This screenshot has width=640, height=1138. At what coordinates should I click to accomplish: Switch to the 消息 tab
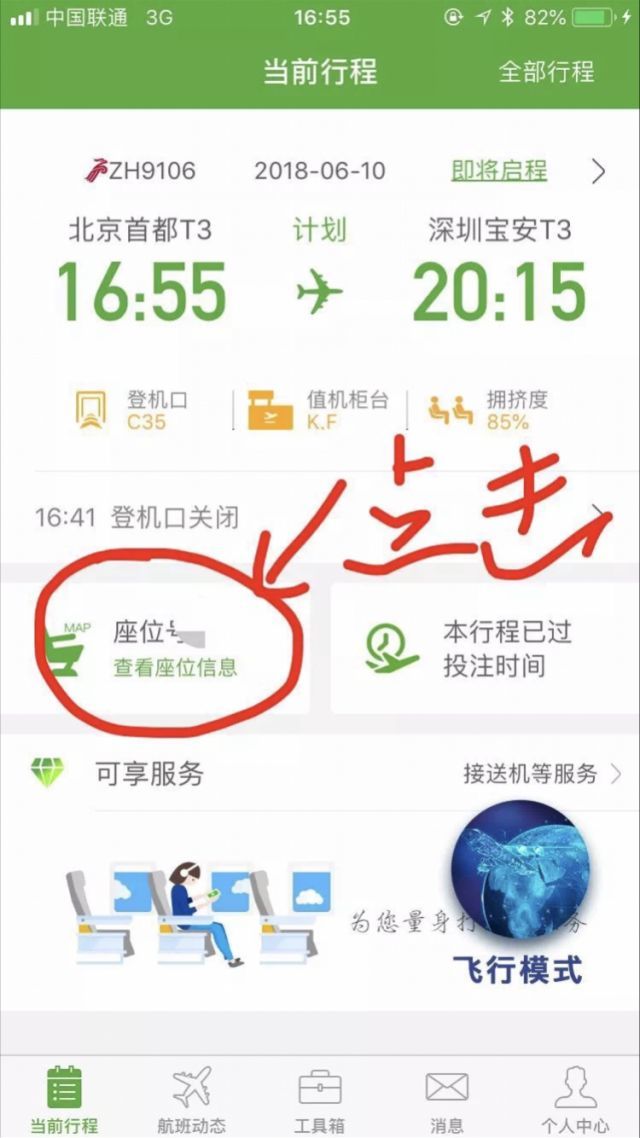[447, 1098]
